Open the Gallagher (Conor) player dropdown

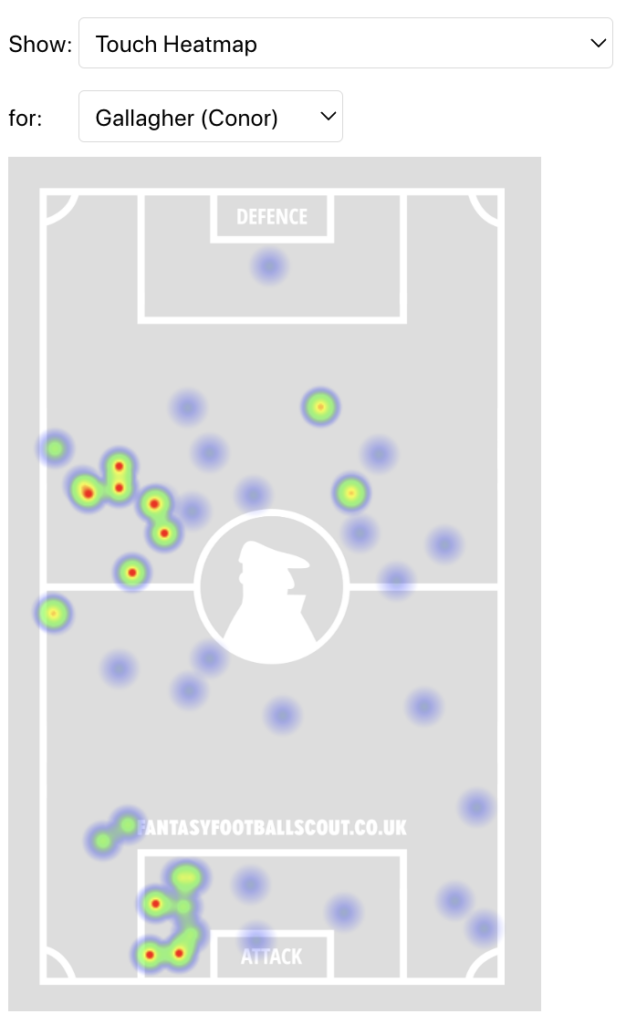[x=210, y=117]
